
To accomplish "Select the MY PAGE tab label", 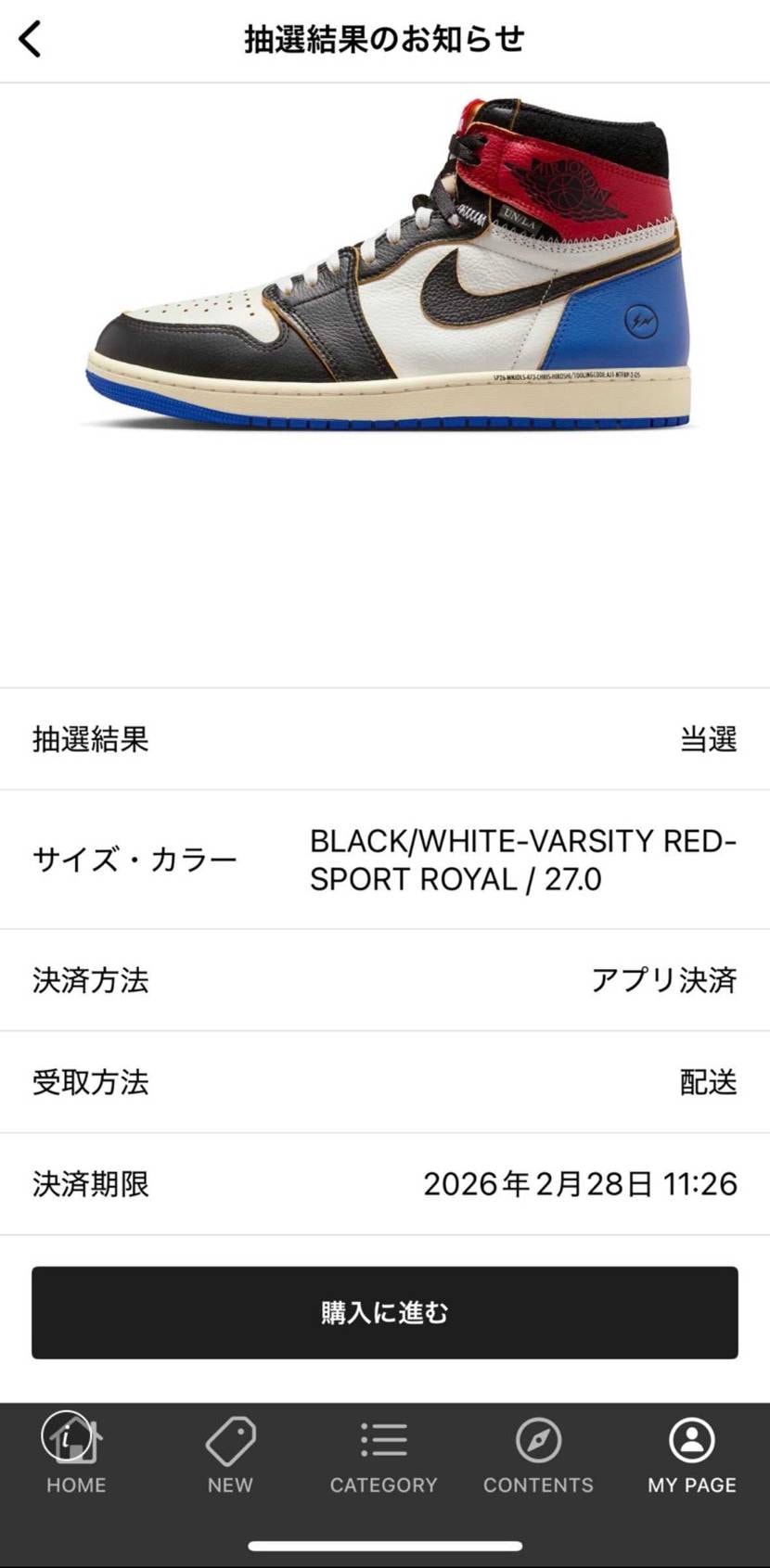I will pyautogui.click(x=692, y=1485).
